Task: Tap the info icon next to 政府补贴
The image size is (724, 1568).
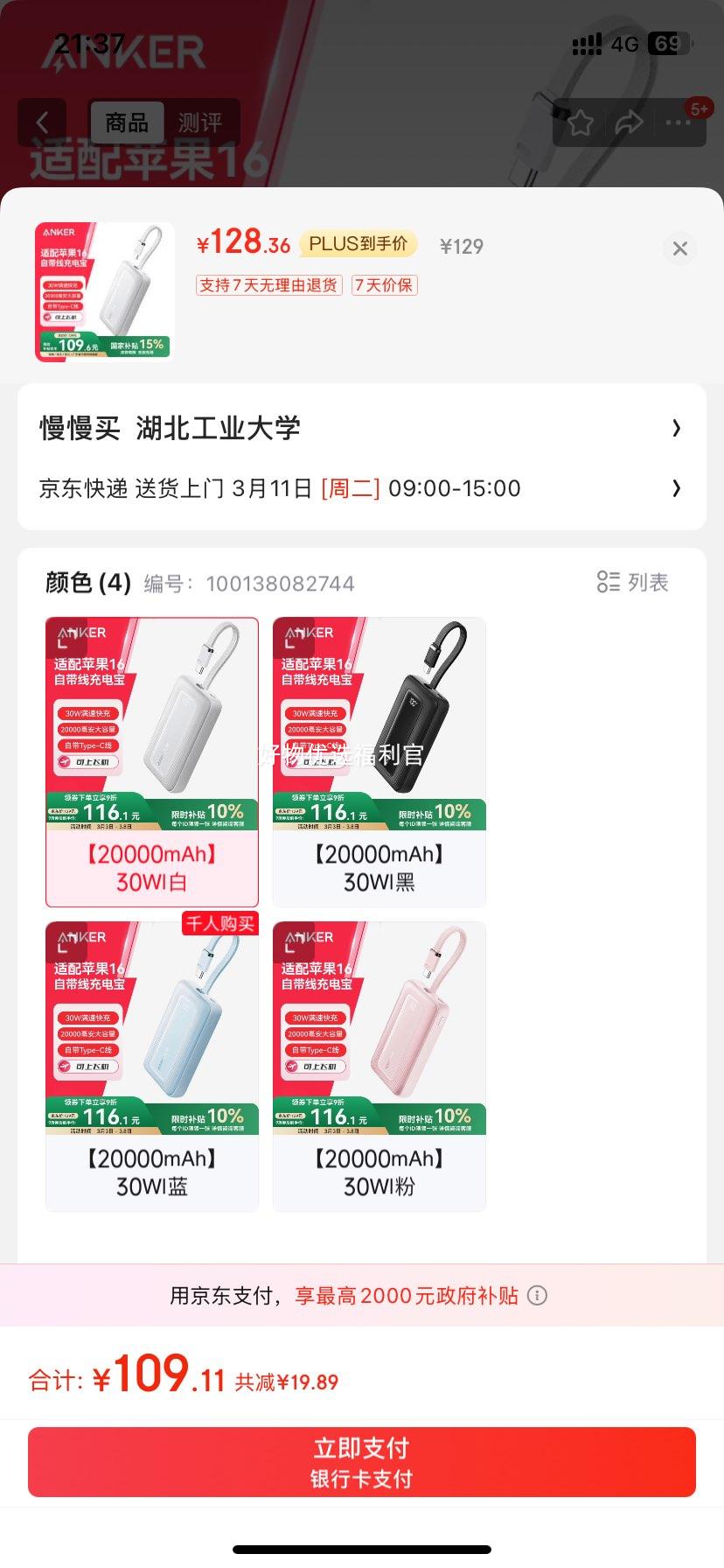Action: (539, 1296)
